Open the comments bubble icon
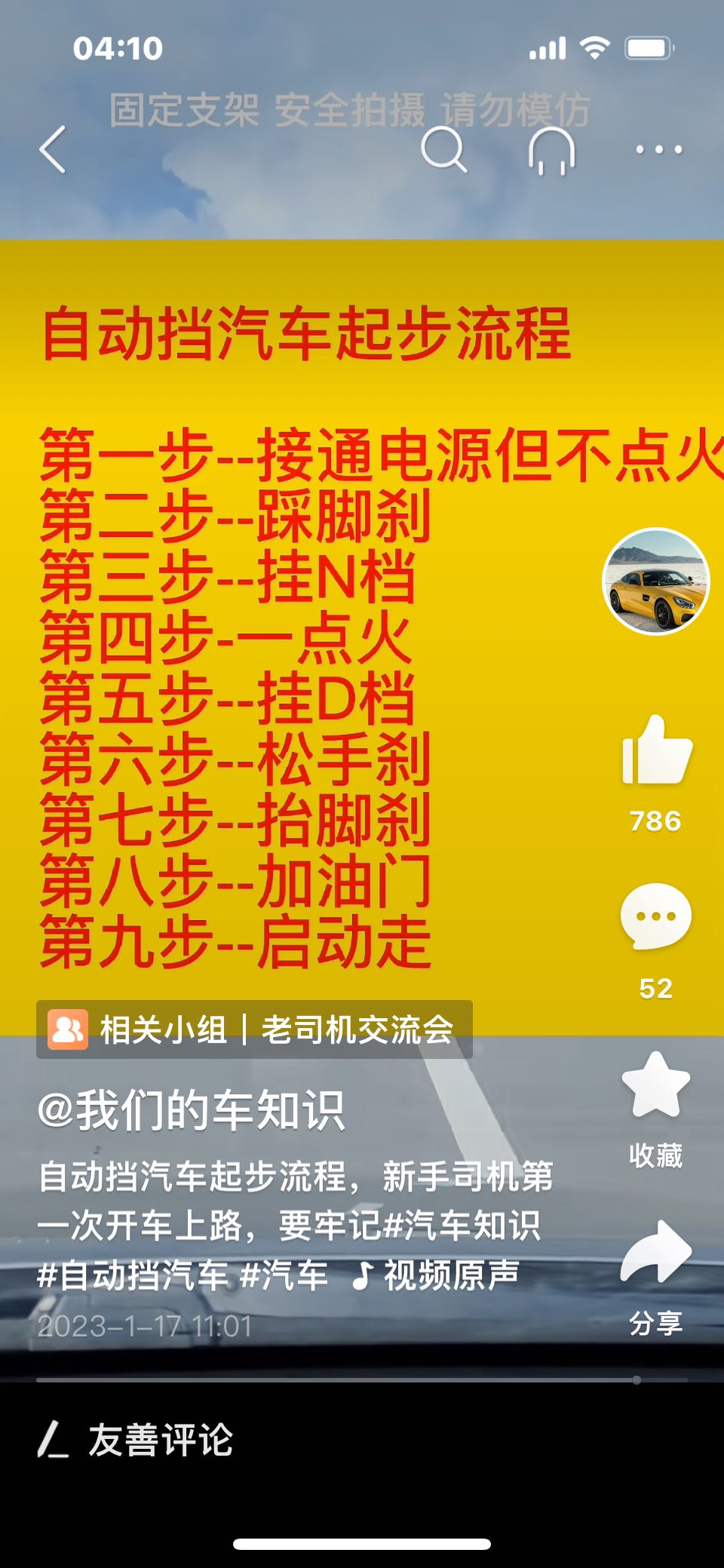The width and height of the screenshot is (724, 1568). (655, 916)
